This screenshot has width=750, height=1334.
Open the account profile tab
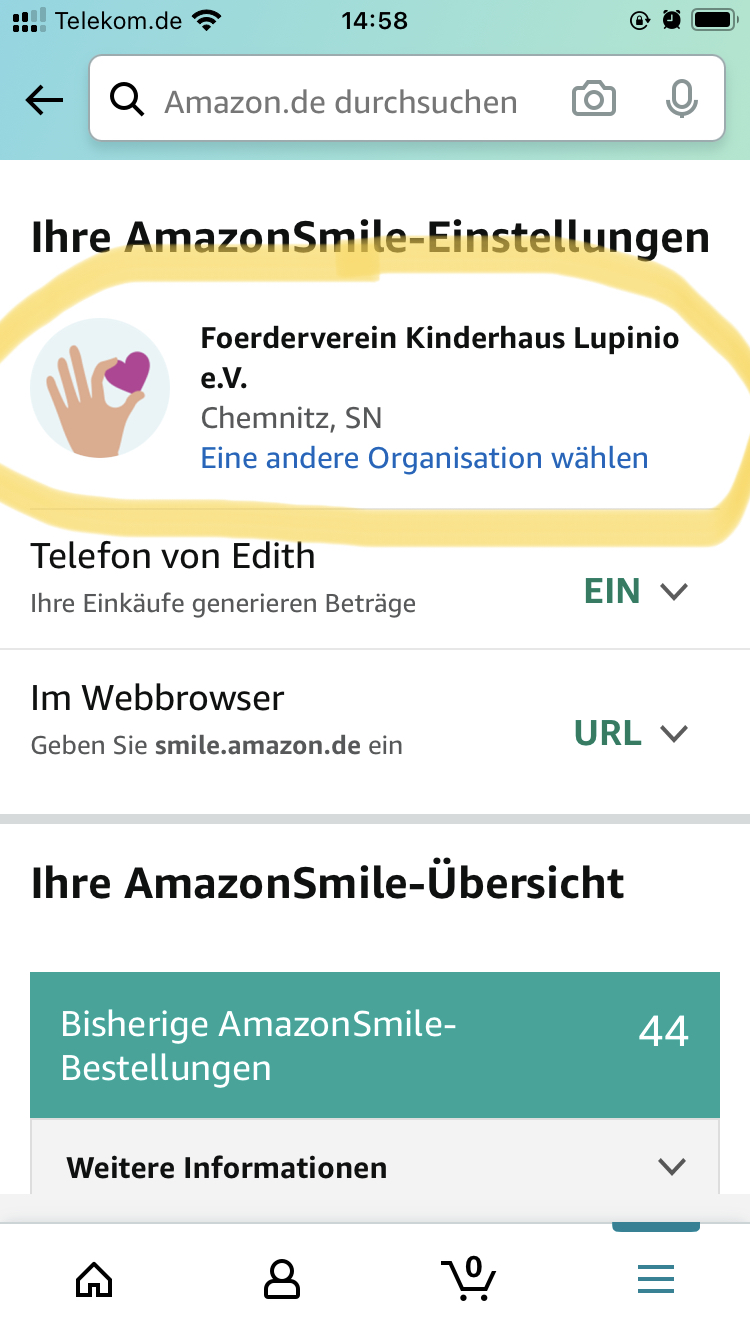point(281,1278)
